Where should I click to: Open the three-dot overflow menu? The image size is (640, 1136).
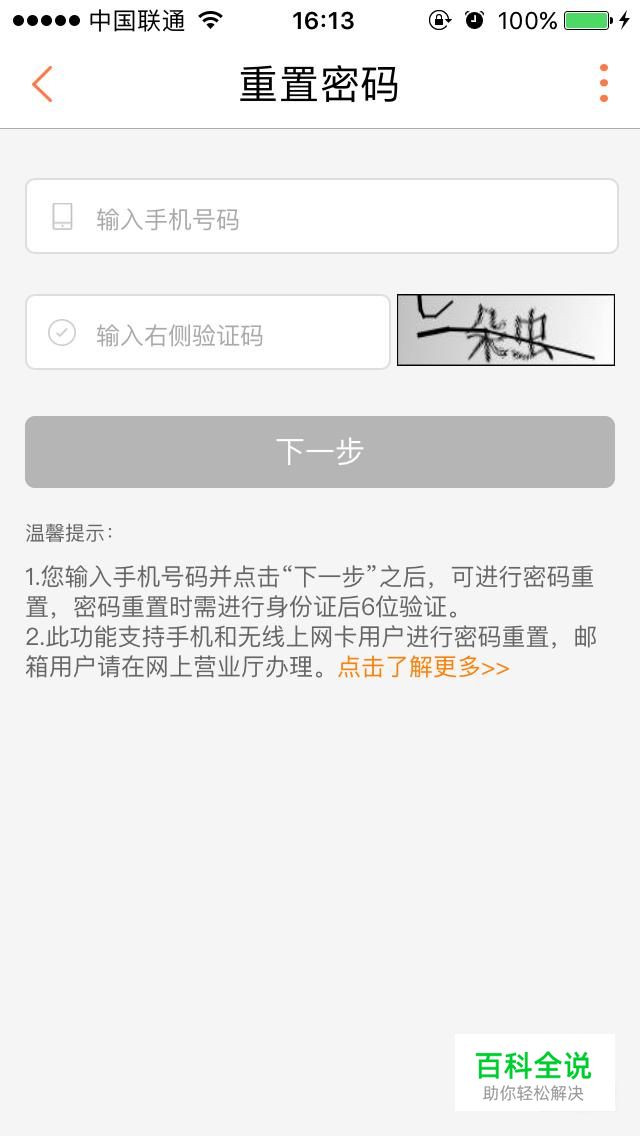tap(603, 83)
